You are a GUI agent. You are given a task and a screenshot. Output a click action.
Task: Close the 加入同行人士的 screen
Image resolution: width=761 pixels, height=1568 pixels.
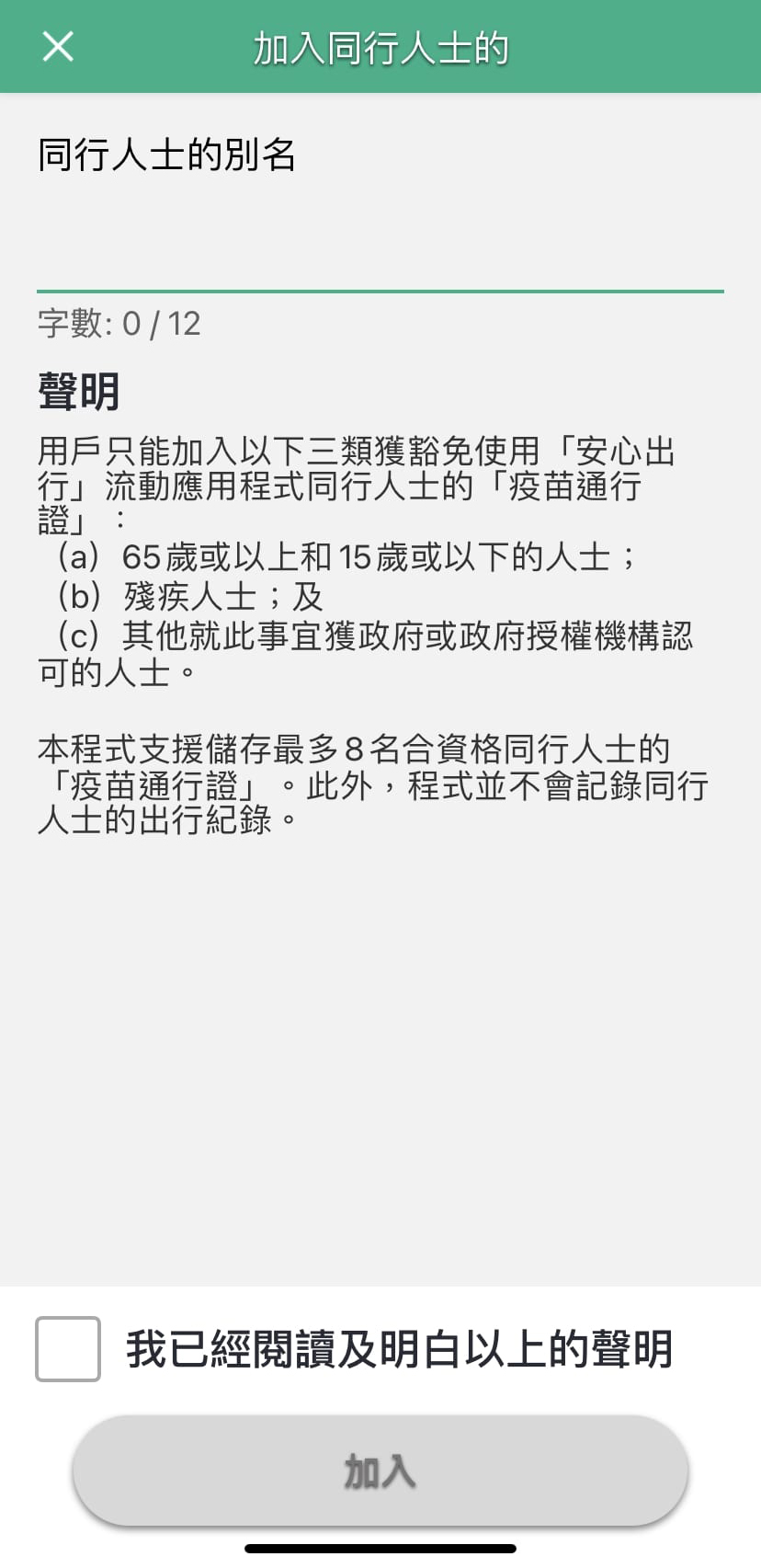tap(58, 46)
